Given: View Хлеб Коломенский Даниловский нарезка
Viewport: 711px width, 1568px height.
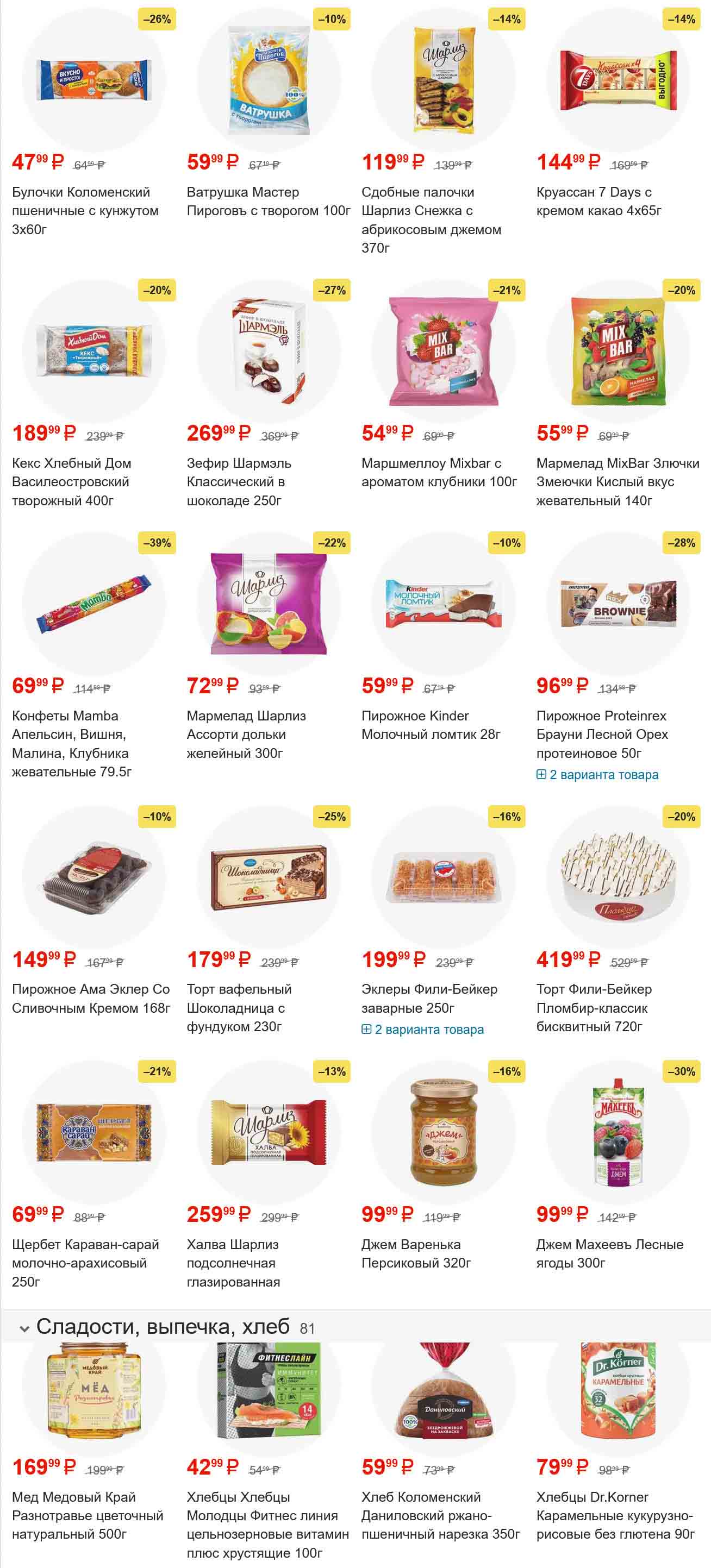Looking at the screenshot, I should pos(440,1515).
